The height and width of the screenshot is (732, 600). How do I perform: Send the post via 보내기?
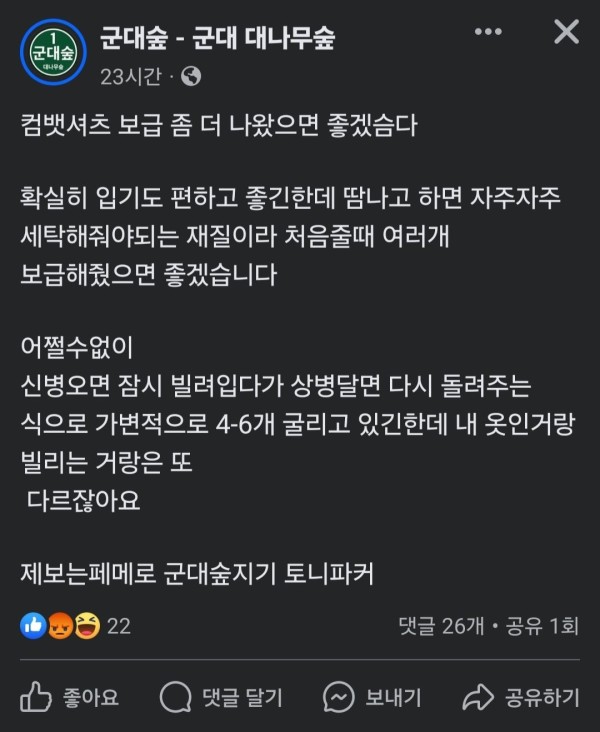373,697
